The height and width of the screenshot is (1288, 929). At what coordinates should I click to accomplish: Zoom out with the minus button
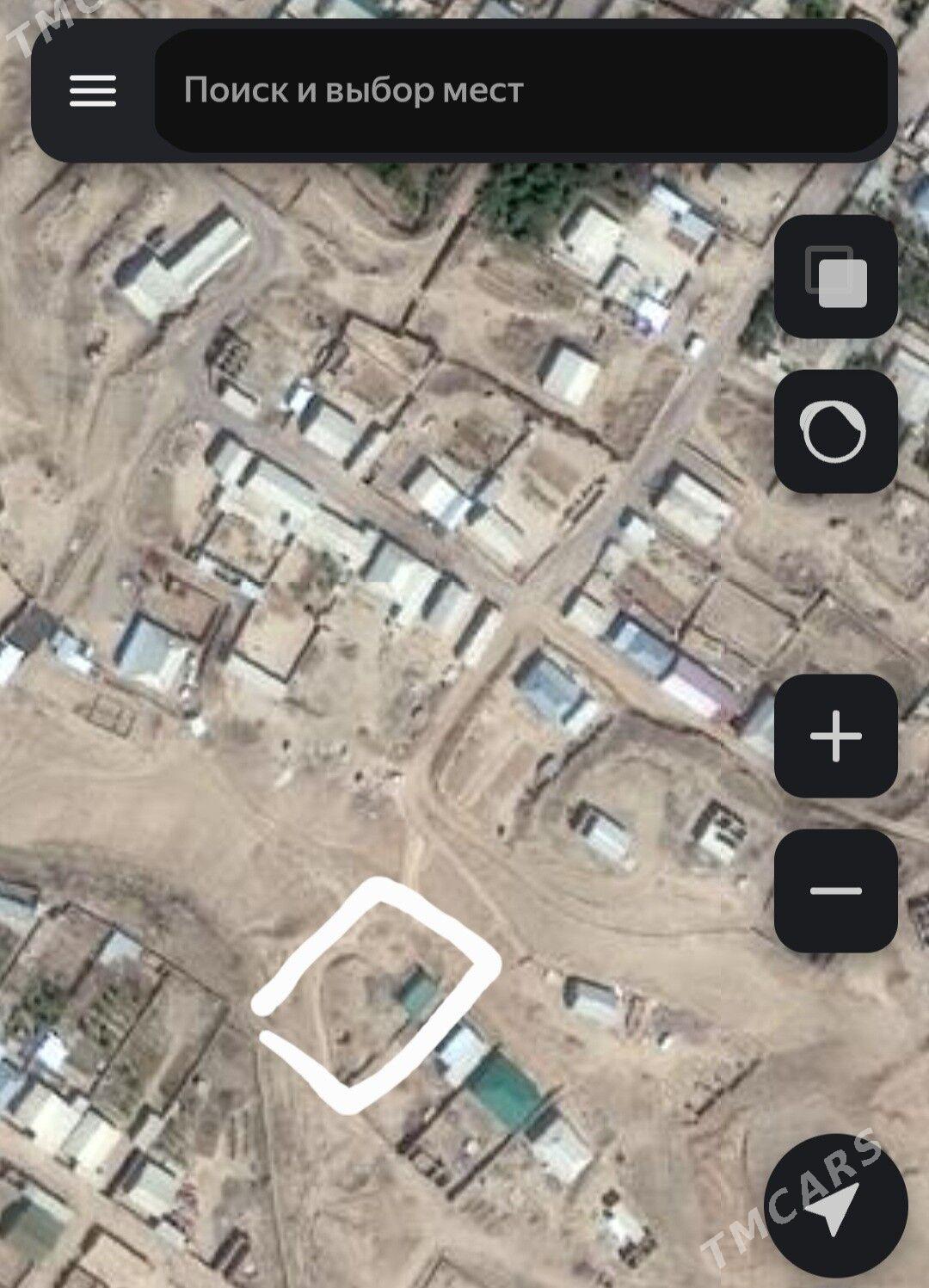pos(835,891)
